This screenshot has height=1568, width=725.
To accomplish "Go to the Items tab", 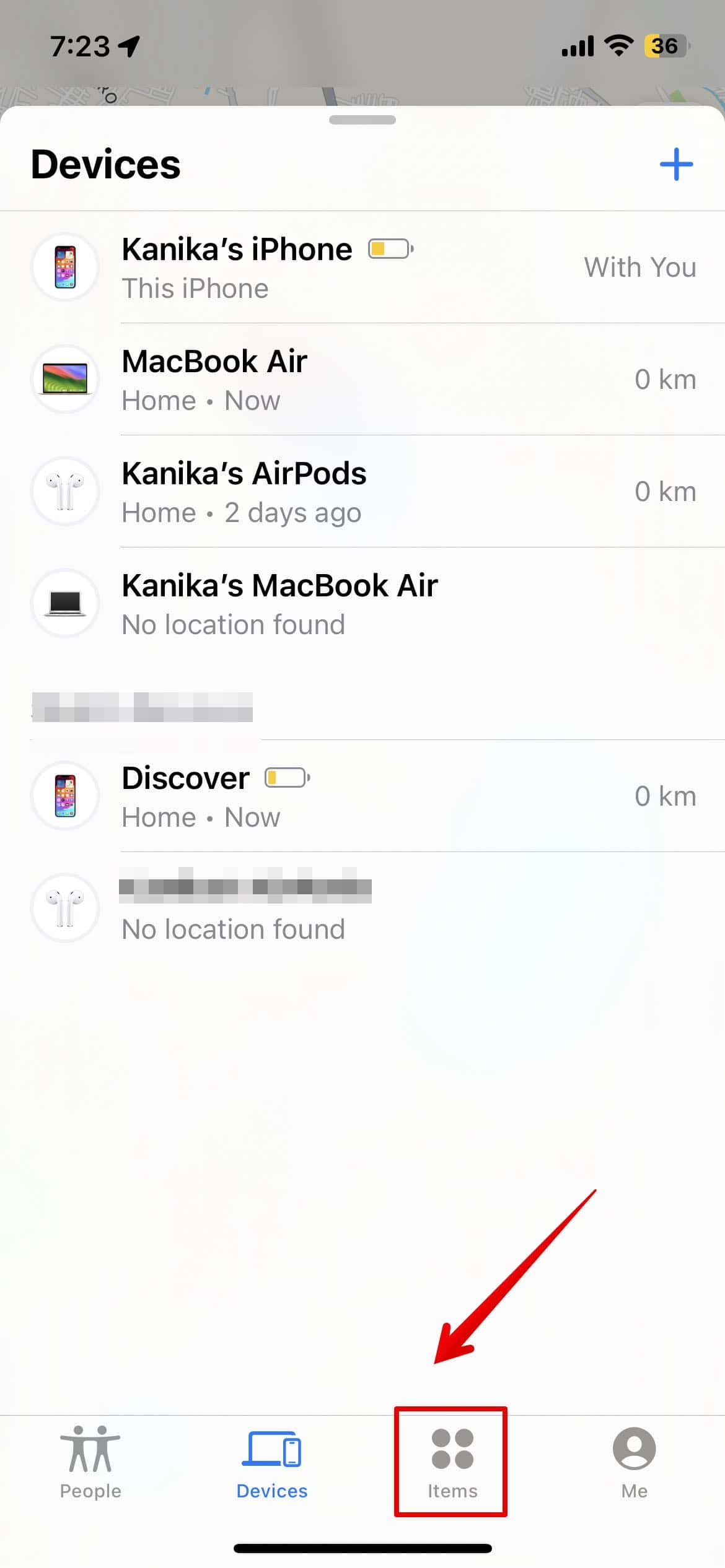I will 452,1463.
